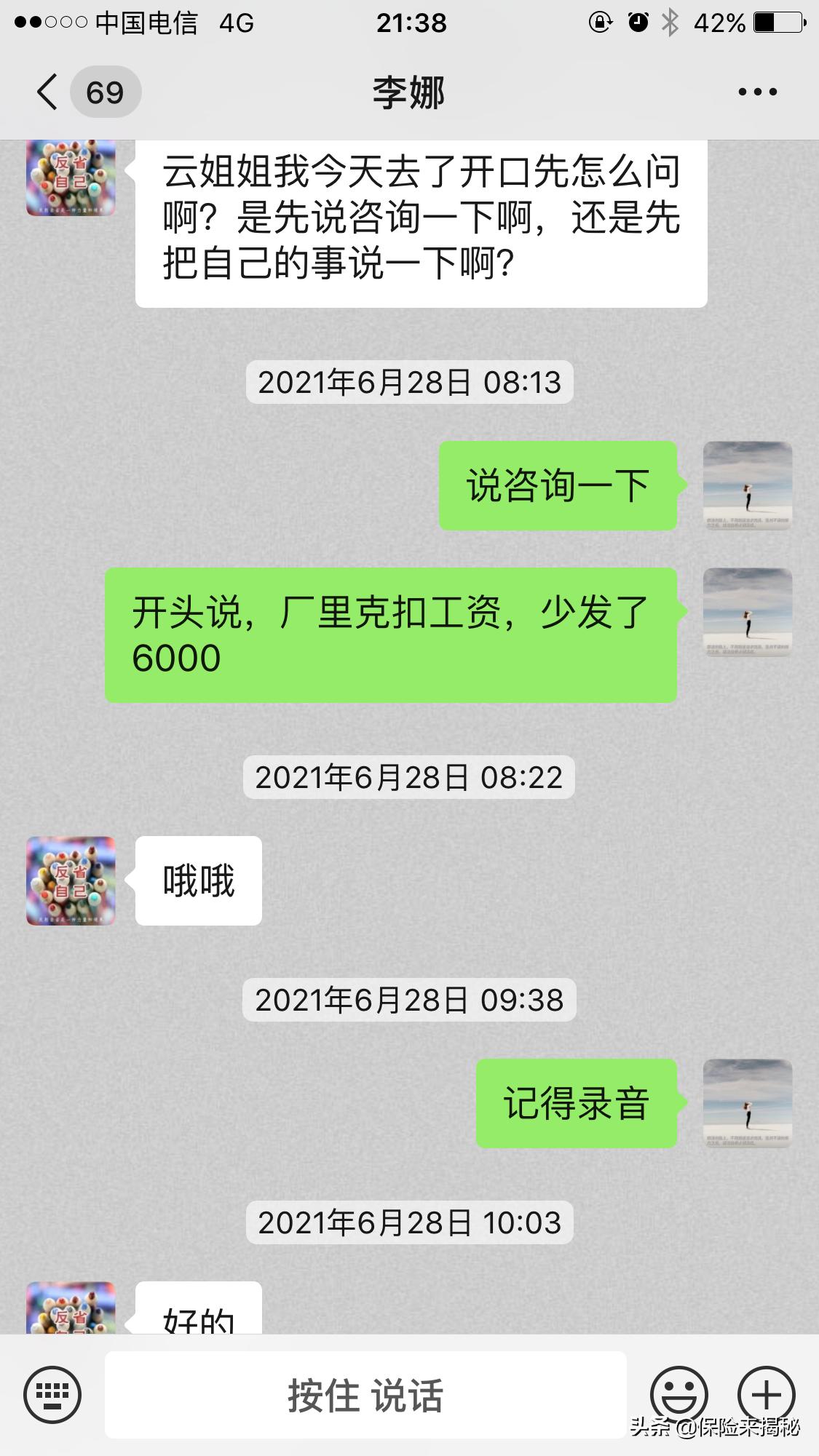The width and height of the screenshot is (819, 1456).
Task: Tap the alarm clock status icon
Action: tap(636, 23)
